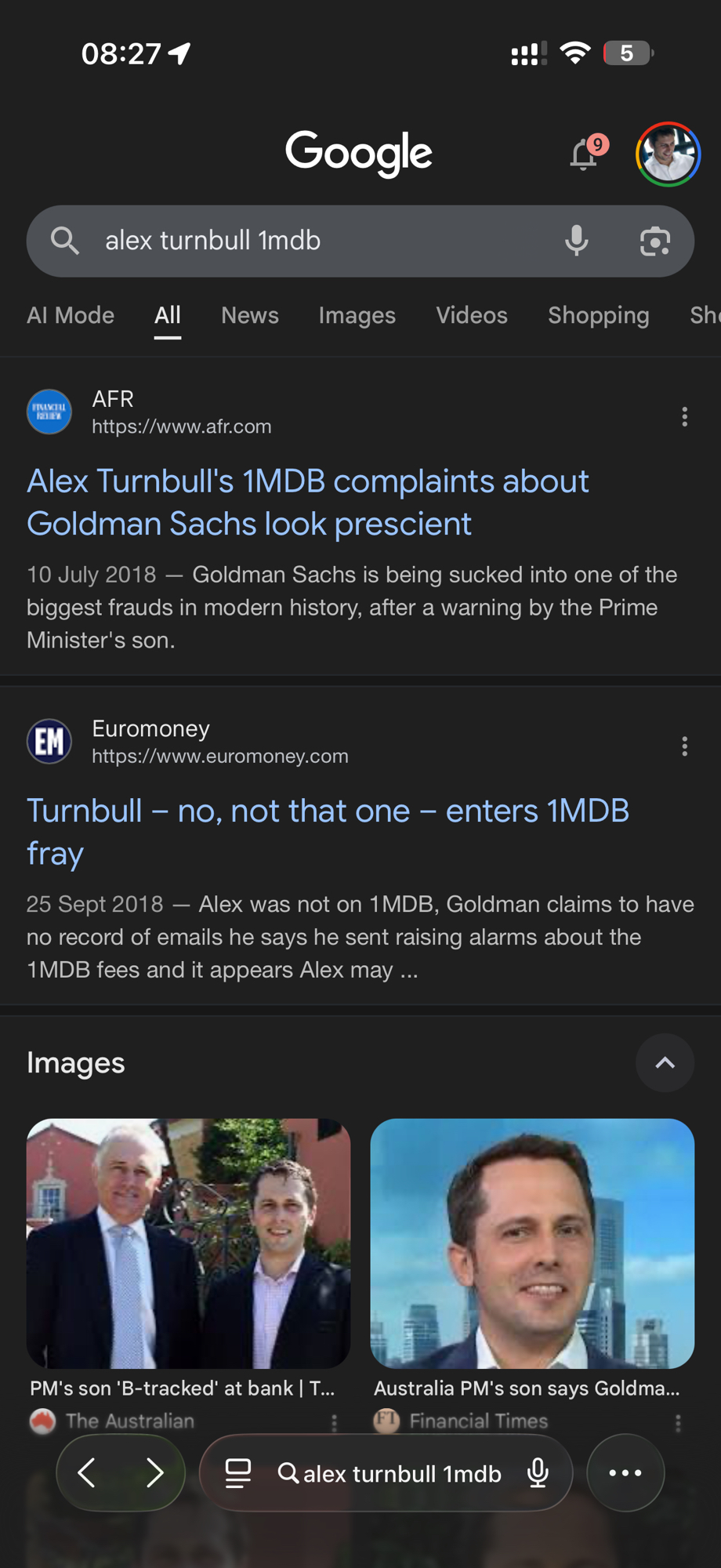Switch to the Videos tab
The width and height of the screenshot is (721, 1568).
pos(472,315)
